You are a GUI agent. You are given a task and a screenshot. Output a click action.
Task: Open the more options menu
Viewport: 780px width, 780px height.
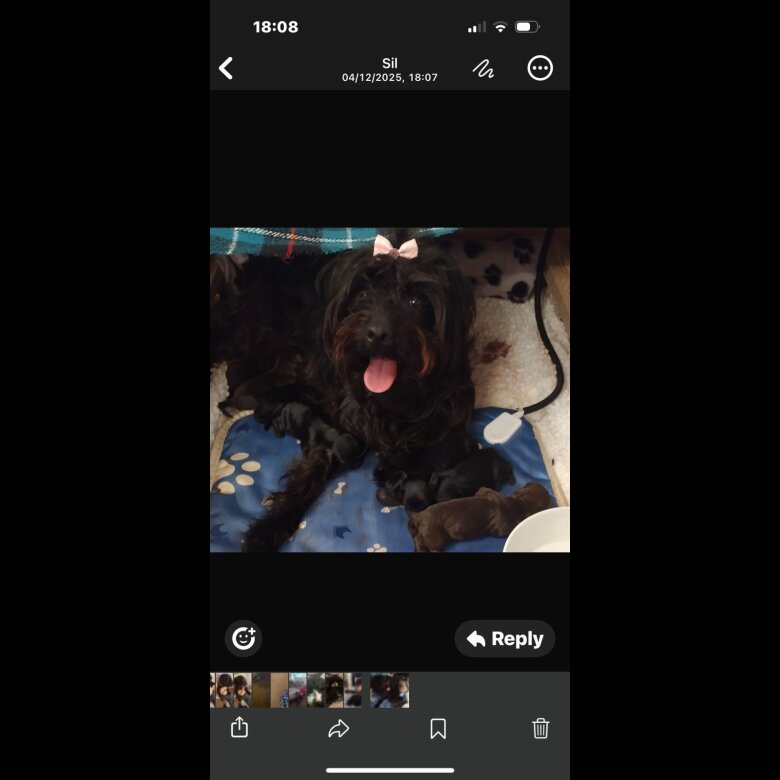point(540,68)
